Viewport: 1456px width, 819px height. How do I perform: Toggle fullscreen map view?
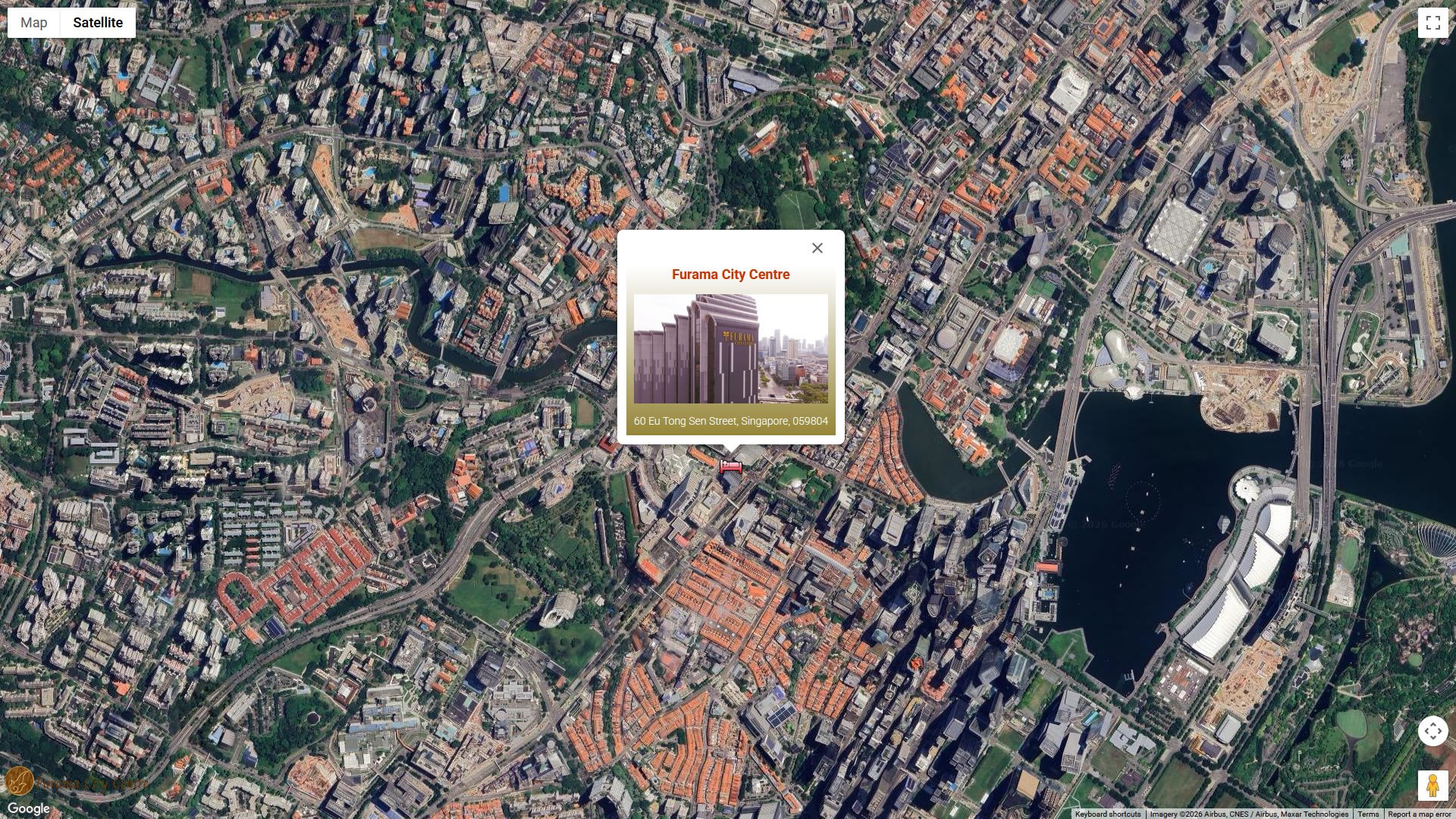pyautogui.click(x=1432, y=23)
